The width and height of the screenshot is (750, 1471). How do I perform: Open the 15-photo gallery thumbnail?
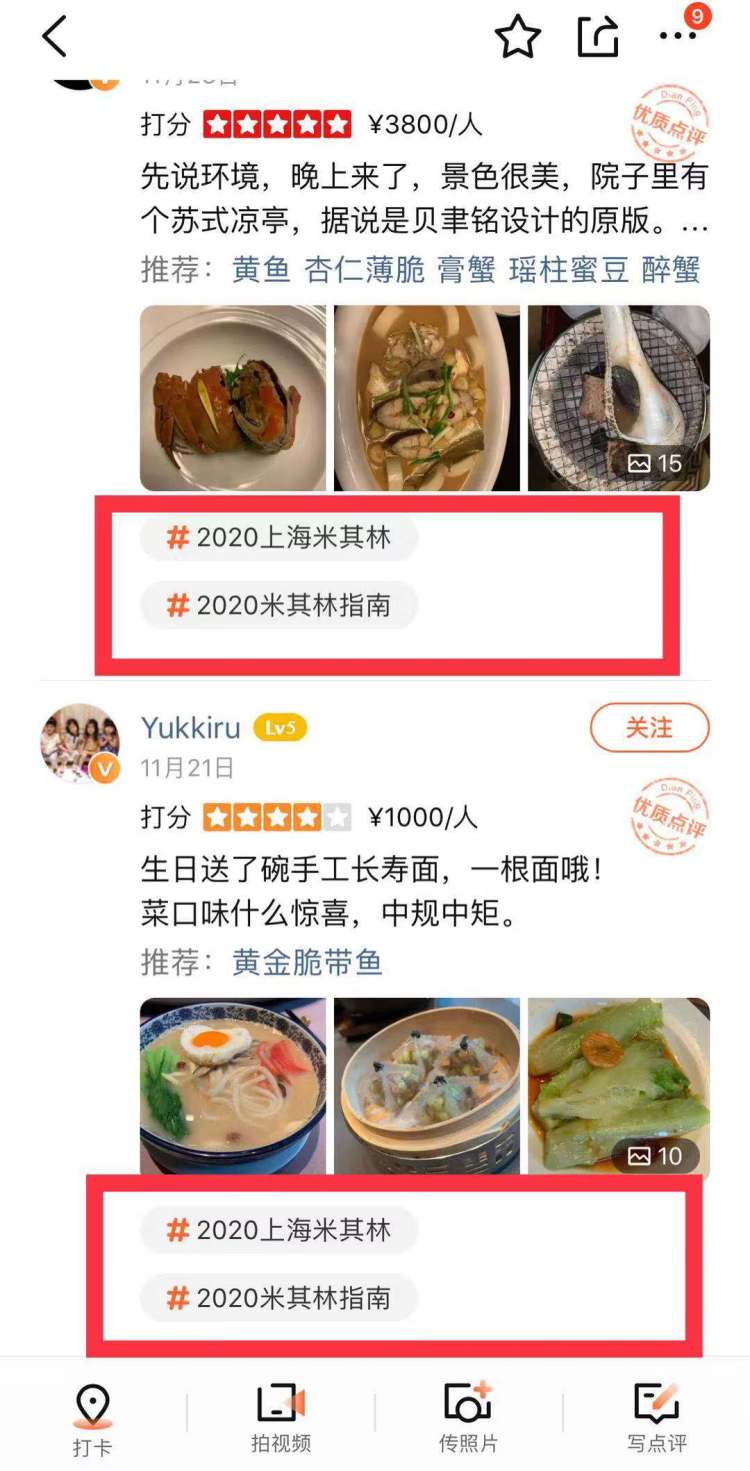point(618,398)
